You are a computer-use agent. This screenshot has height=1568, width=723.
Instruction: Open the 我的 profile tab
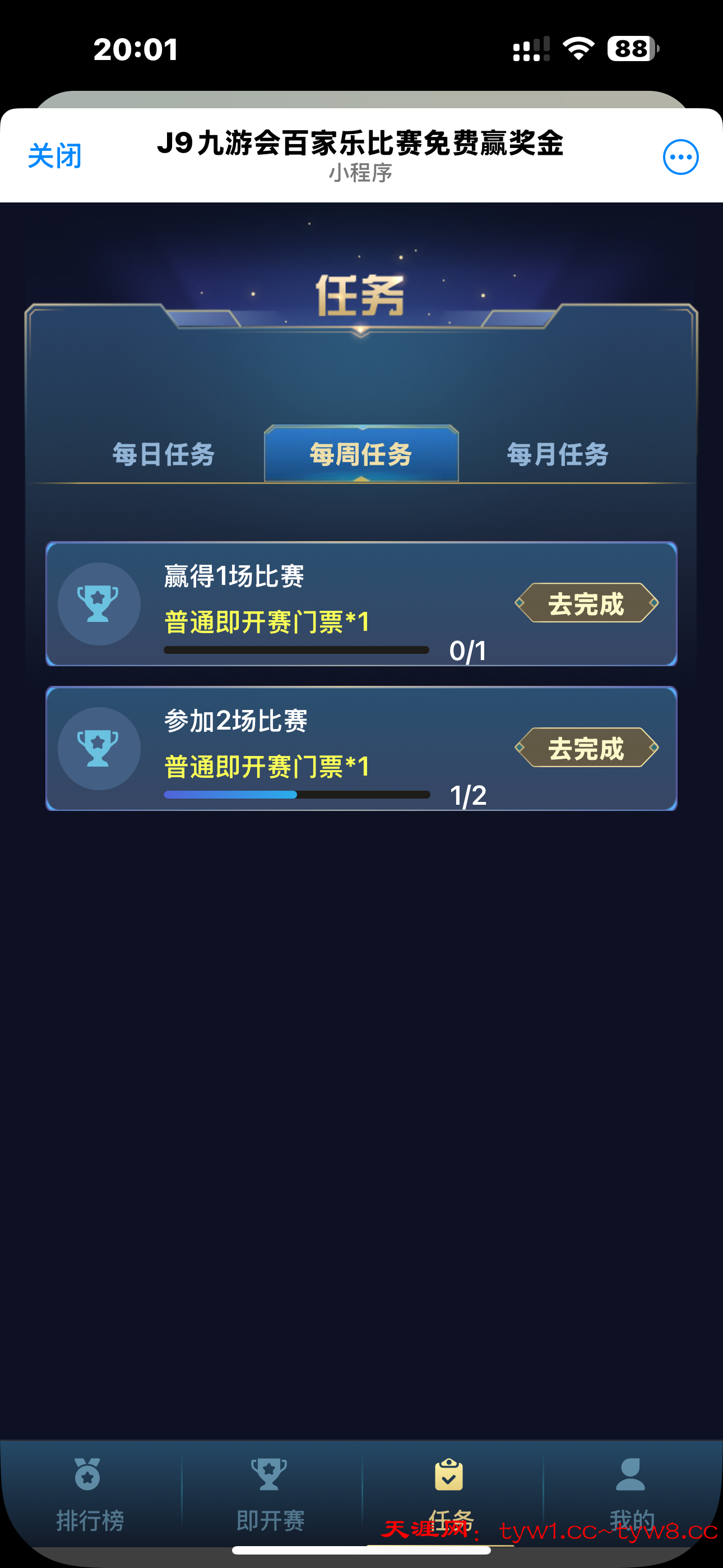pyautogui.click(x=632, y=1491)
